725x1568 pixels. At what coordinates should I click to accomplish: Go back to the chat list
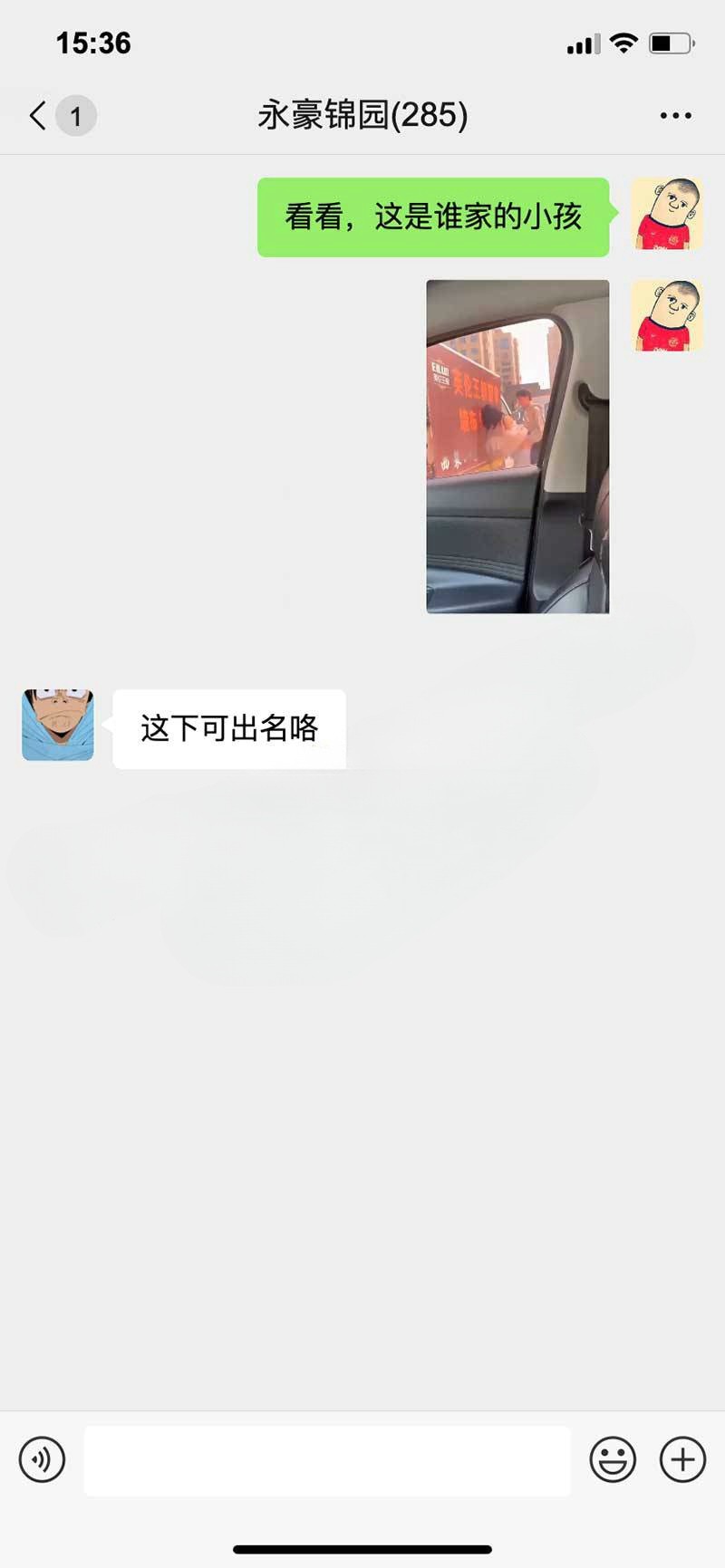point(38,116)
